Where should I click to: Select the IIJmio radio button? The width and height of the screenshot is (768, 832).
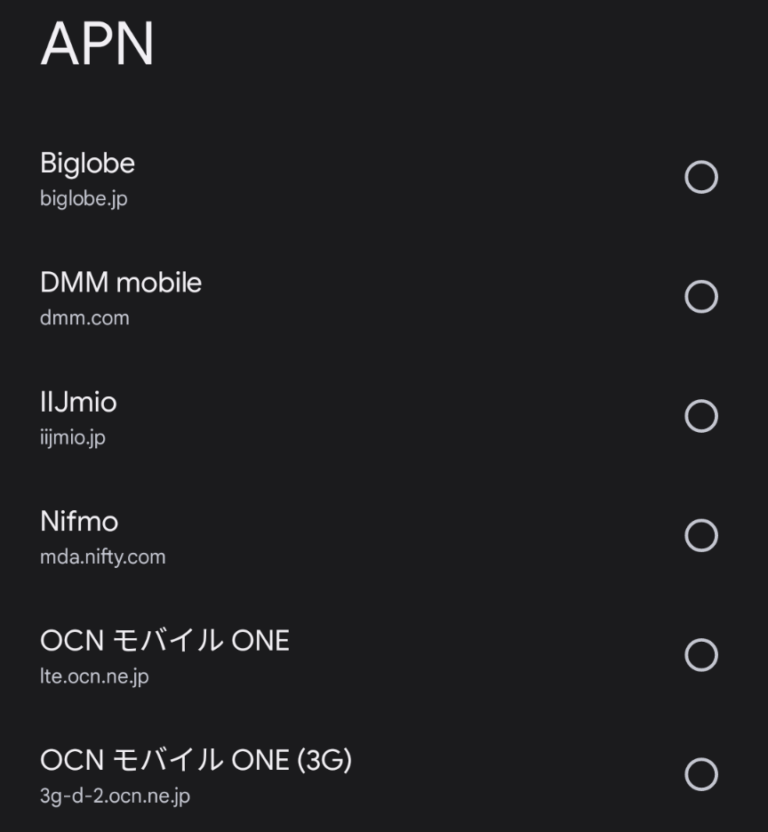pyautogui.click(x=701, y=416)
